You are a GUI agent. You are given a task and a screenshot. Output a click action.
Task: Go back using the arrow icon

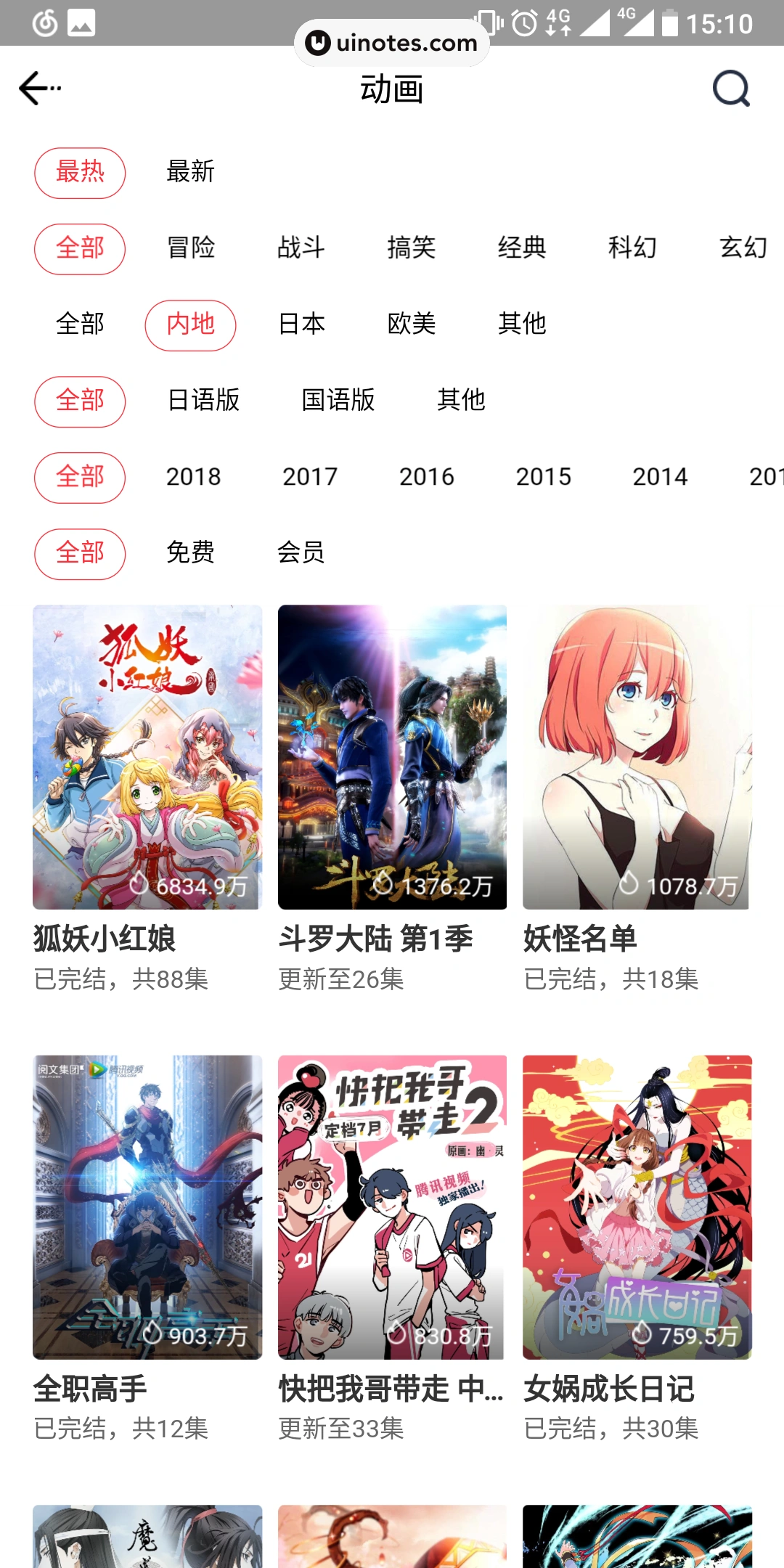point(38,89)
